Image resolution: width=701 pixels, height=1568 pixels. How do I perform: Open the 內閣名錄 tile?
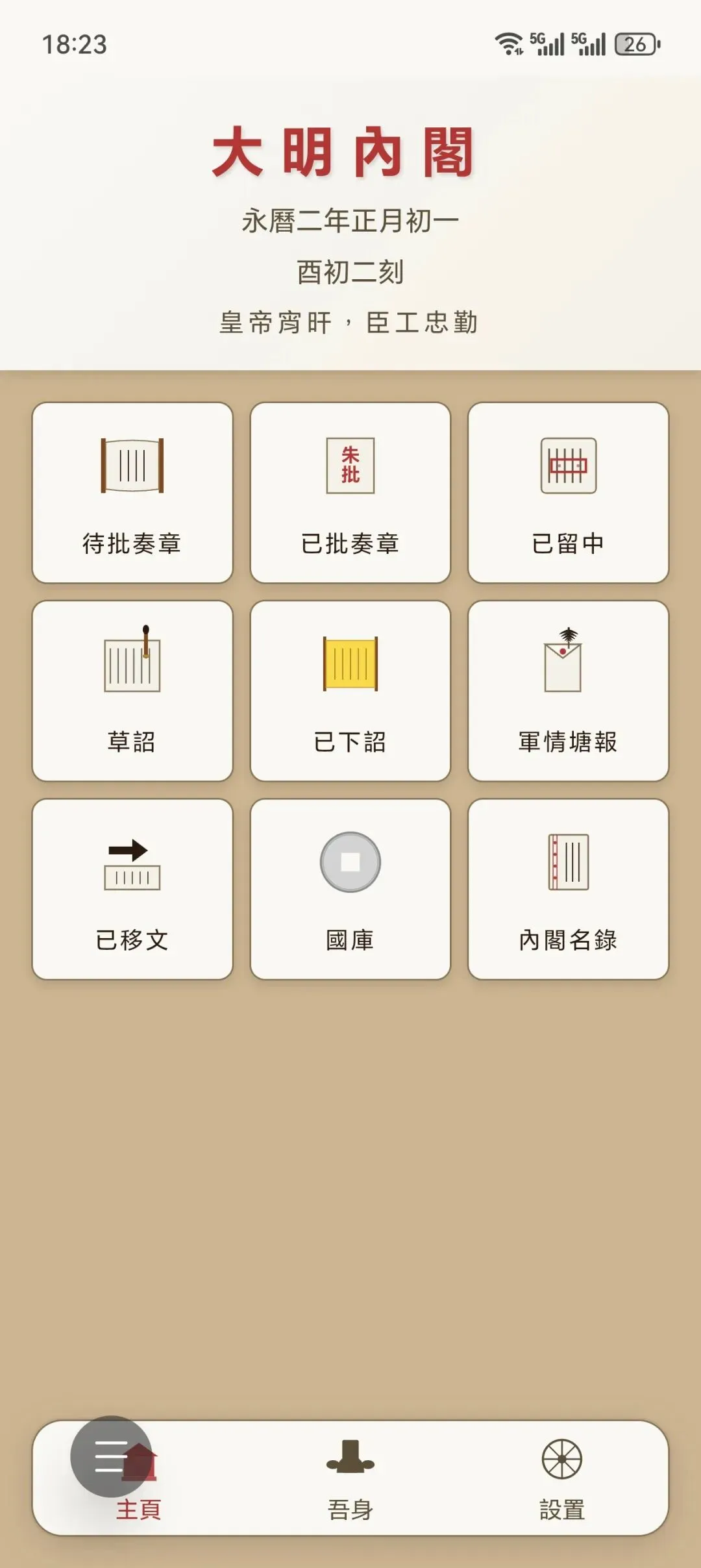568,889
